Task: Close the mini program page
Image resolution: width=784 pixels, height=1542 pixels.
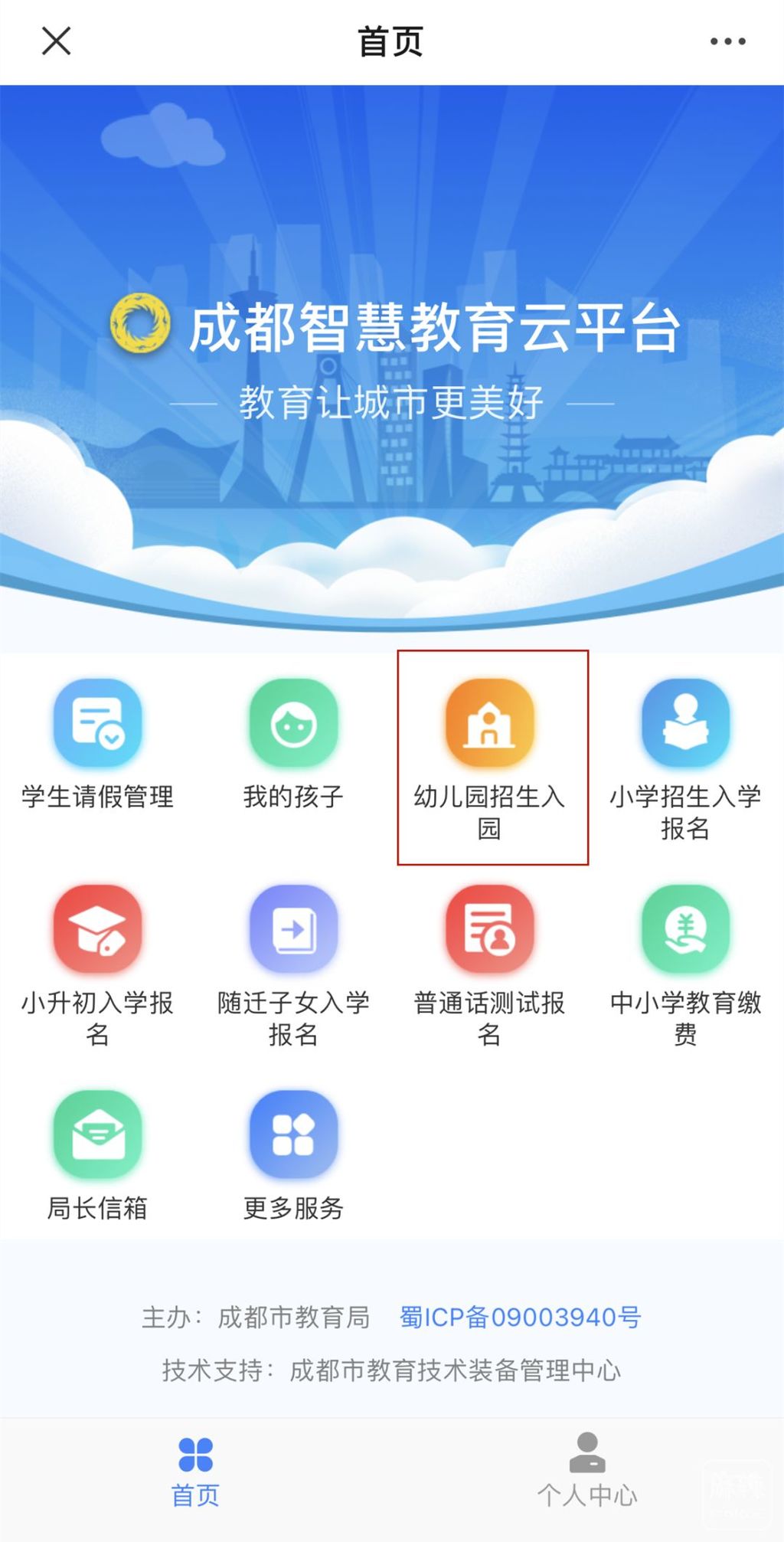Action: click(x=56, y=41)
